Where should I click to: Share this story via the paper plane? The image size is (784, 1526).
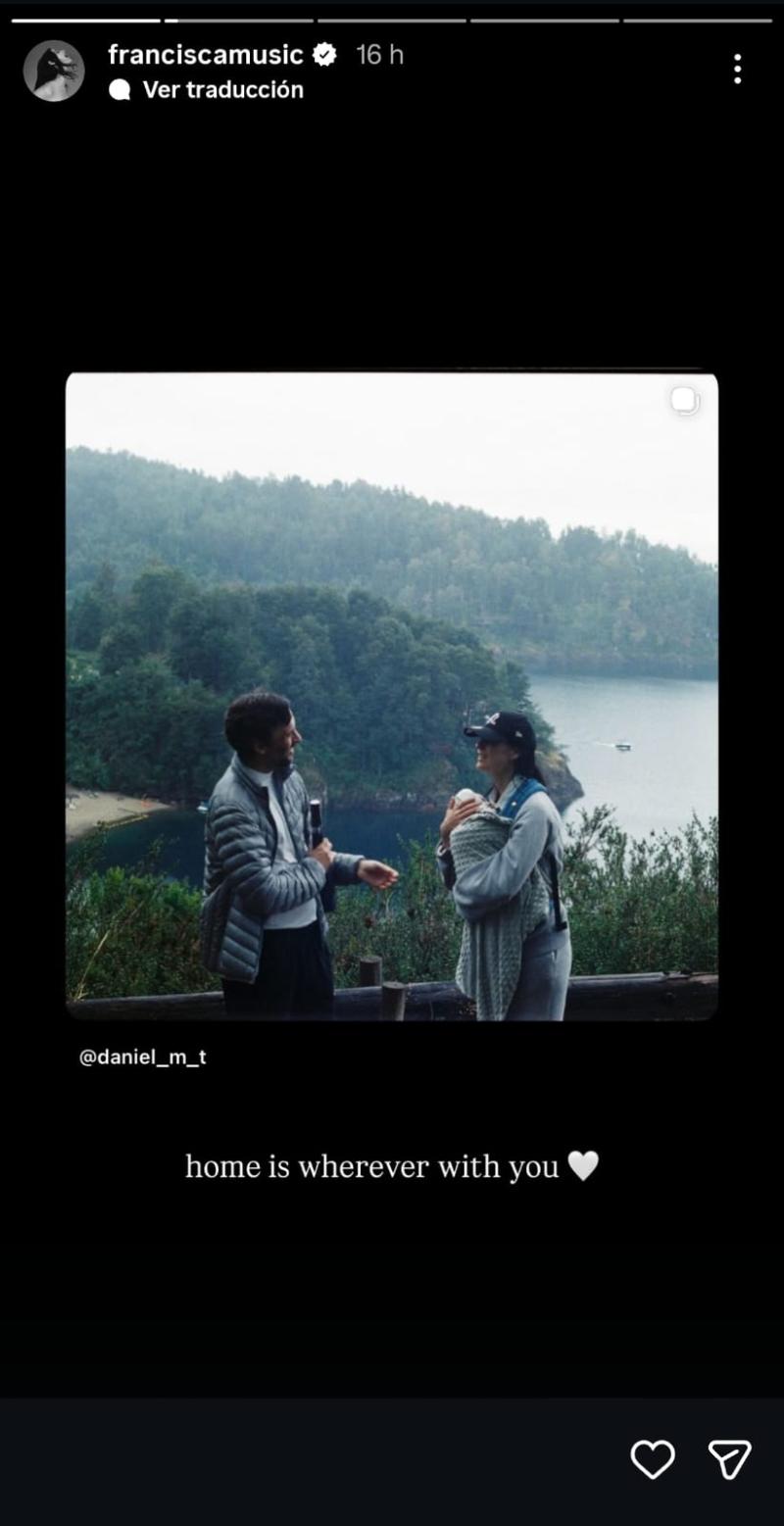tap(729, 1459)
